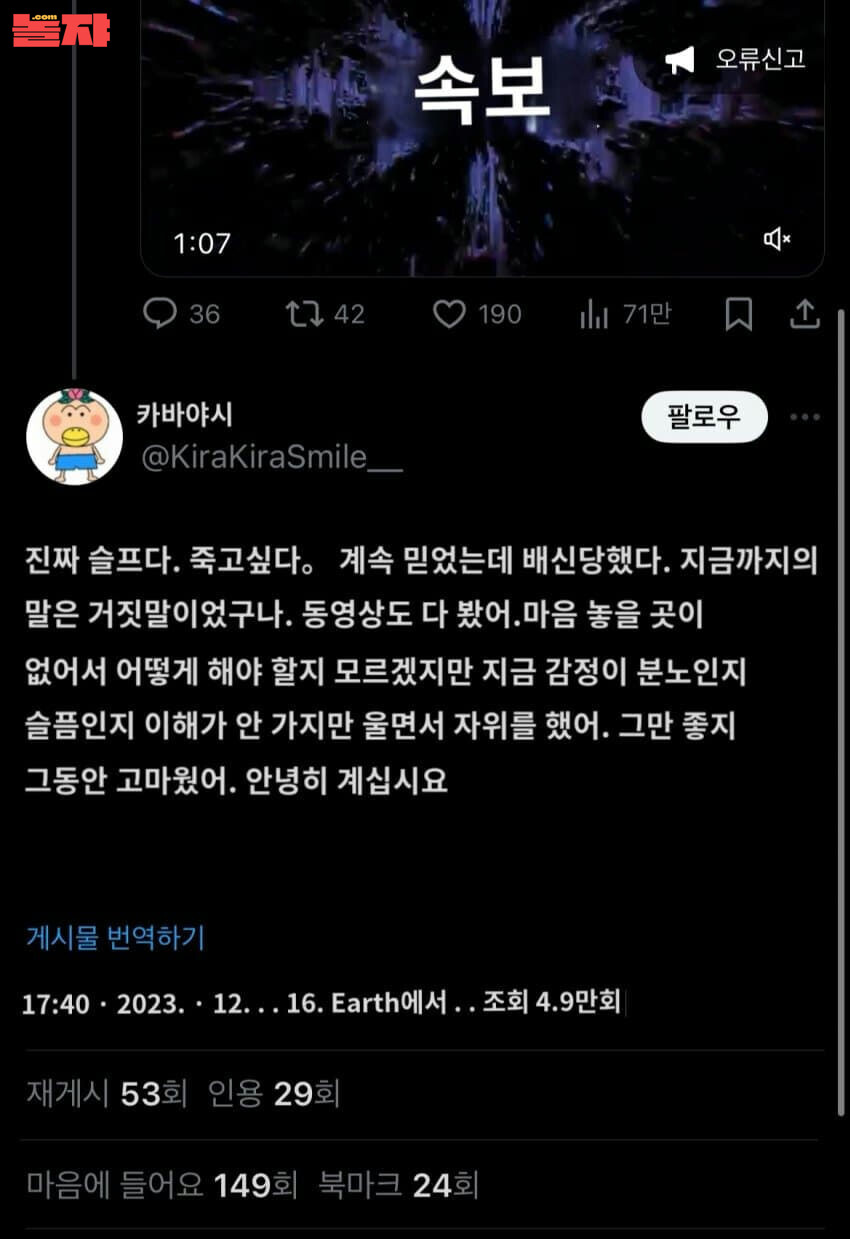Open the overflow menu next to 팔로우

click(805, 417)
